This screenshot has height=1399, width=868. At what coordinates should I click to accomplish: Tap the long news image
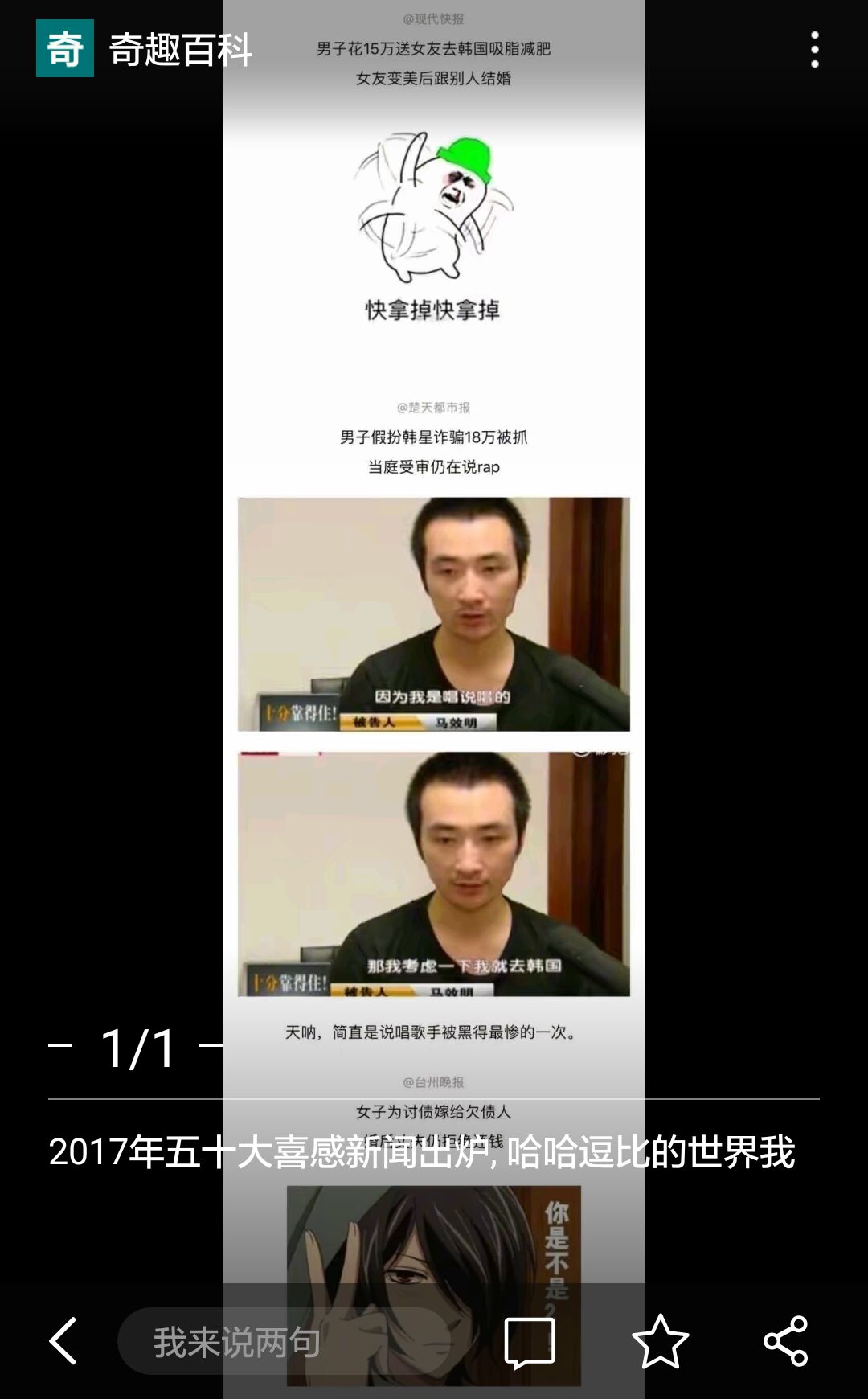point(434,611)
